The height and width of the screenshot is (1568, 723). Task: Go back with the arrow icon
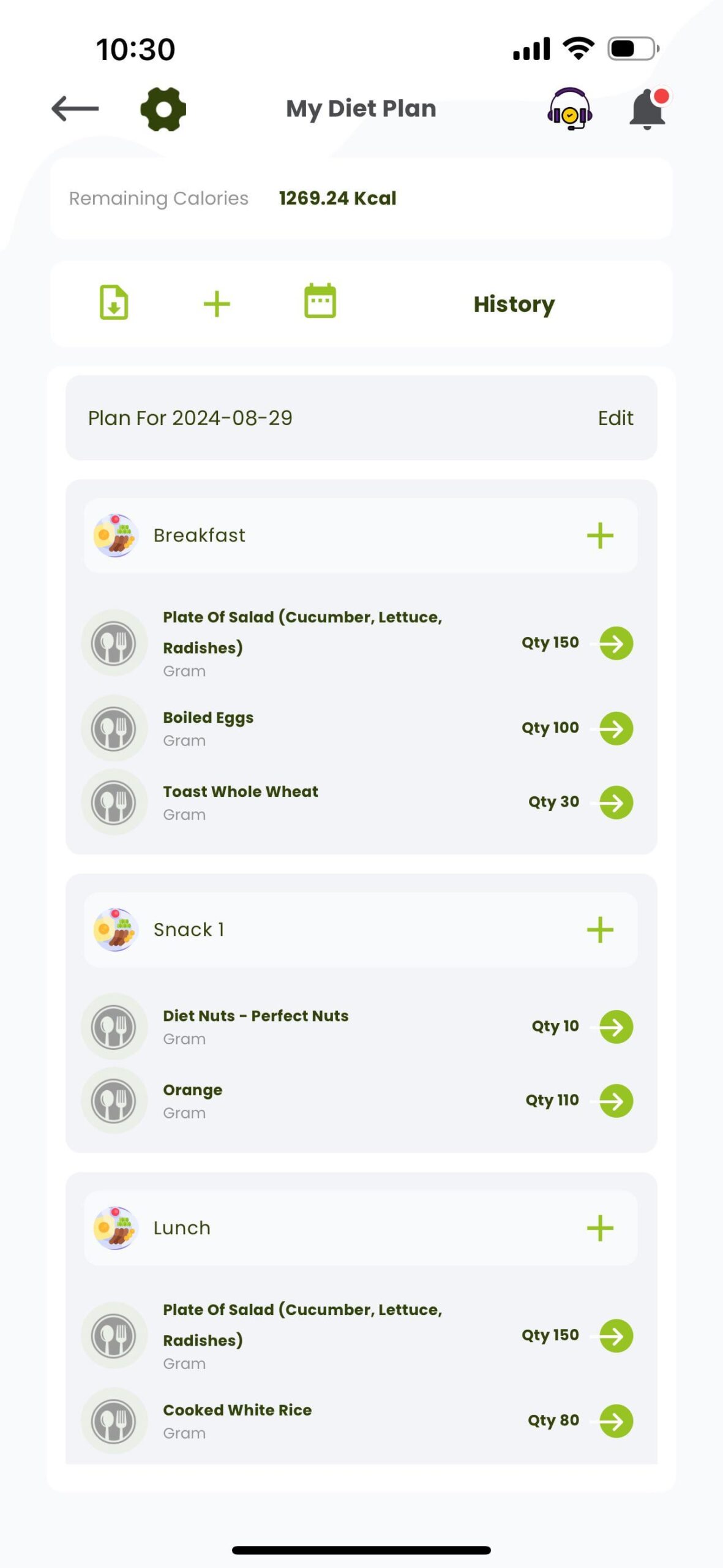click(x=75, y=109)
